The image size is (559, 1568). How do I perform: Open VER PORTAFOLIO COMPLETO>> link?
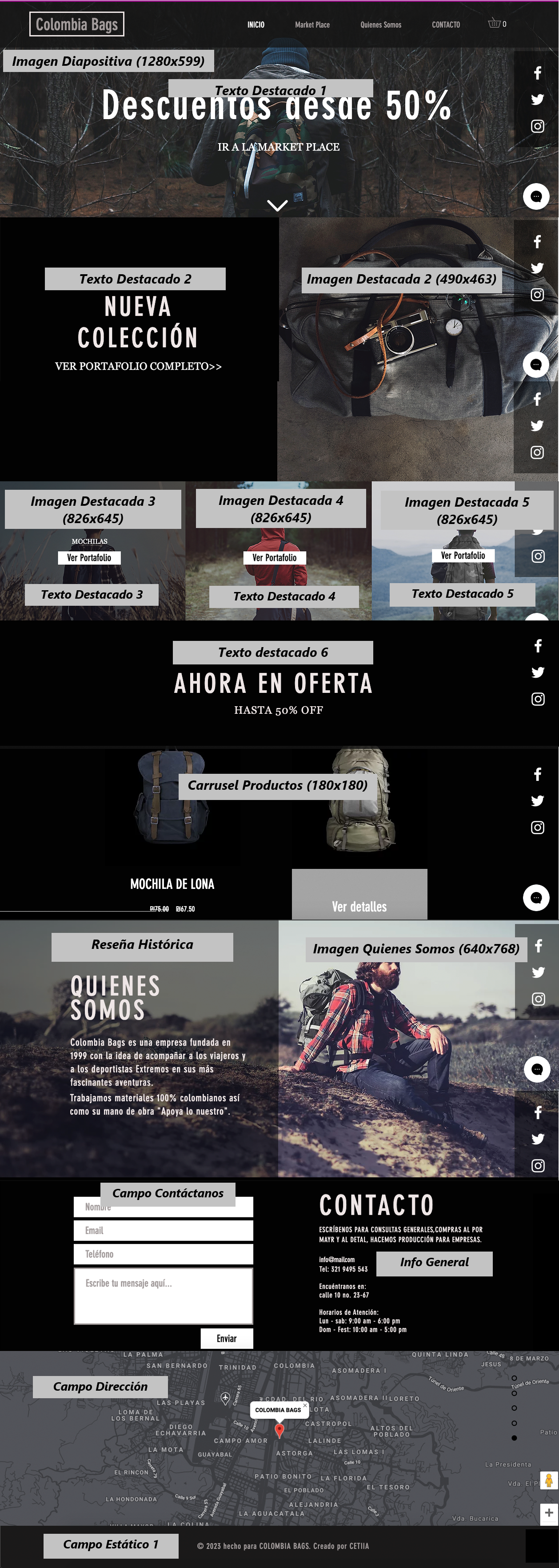click(x=138, y=366)
